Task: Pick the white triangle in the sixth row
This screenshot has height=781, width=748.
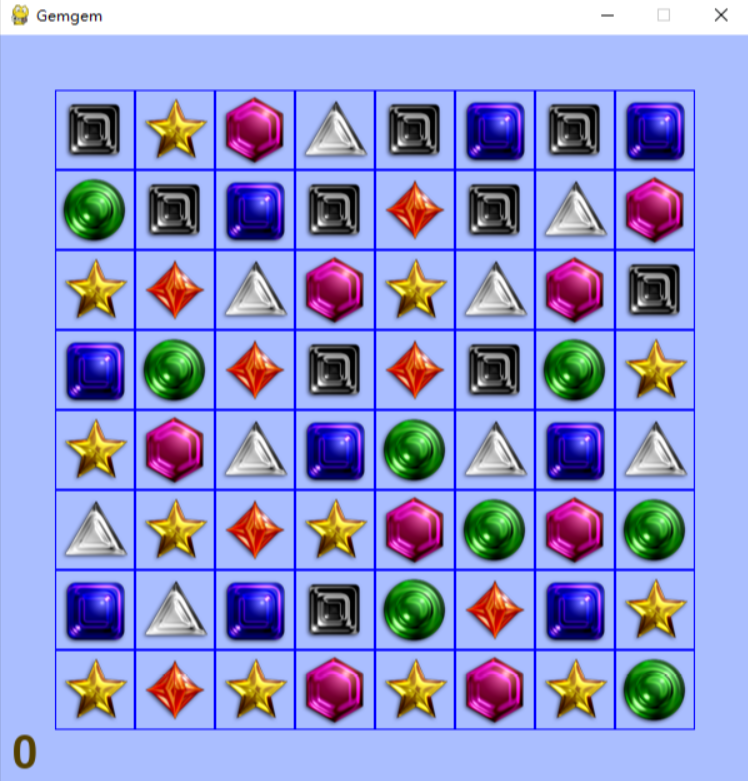Action: coord(95,530)
